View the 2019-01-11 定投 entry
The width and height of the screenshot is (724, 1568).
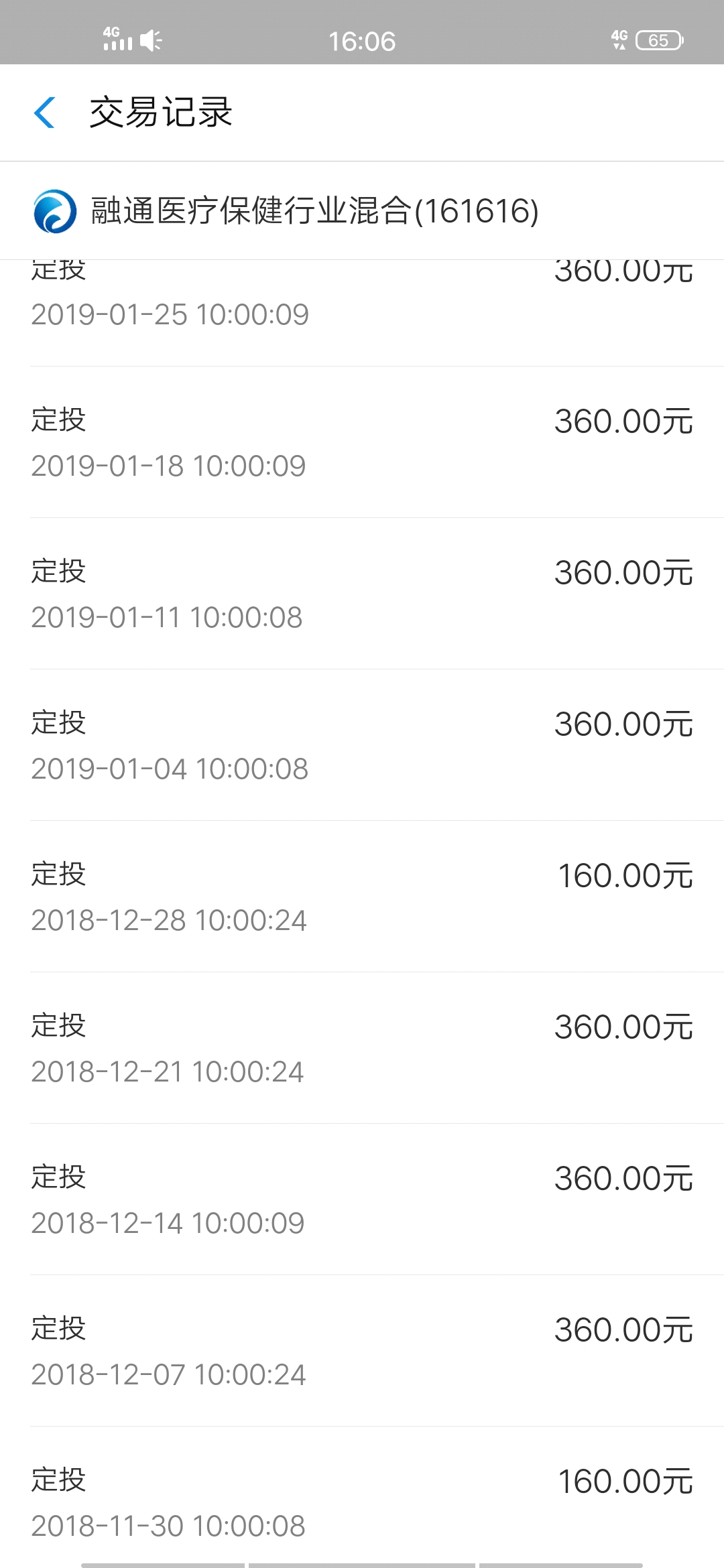click(x=362, y=593)
